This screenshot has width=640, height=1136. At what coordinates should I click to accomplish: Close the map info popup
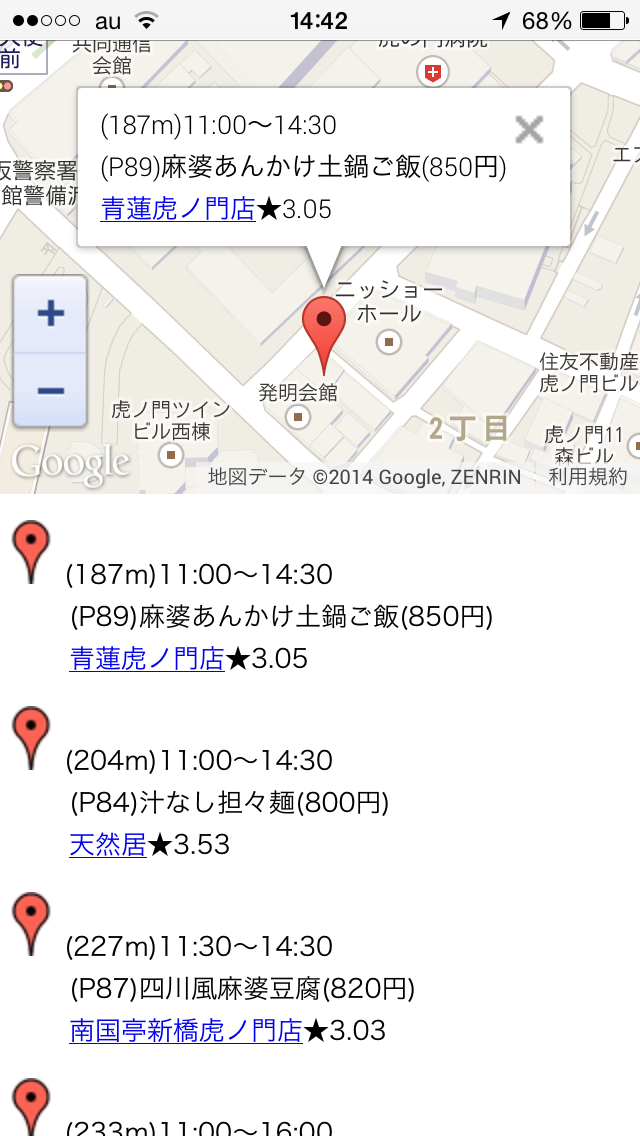[x=529, y=130]
